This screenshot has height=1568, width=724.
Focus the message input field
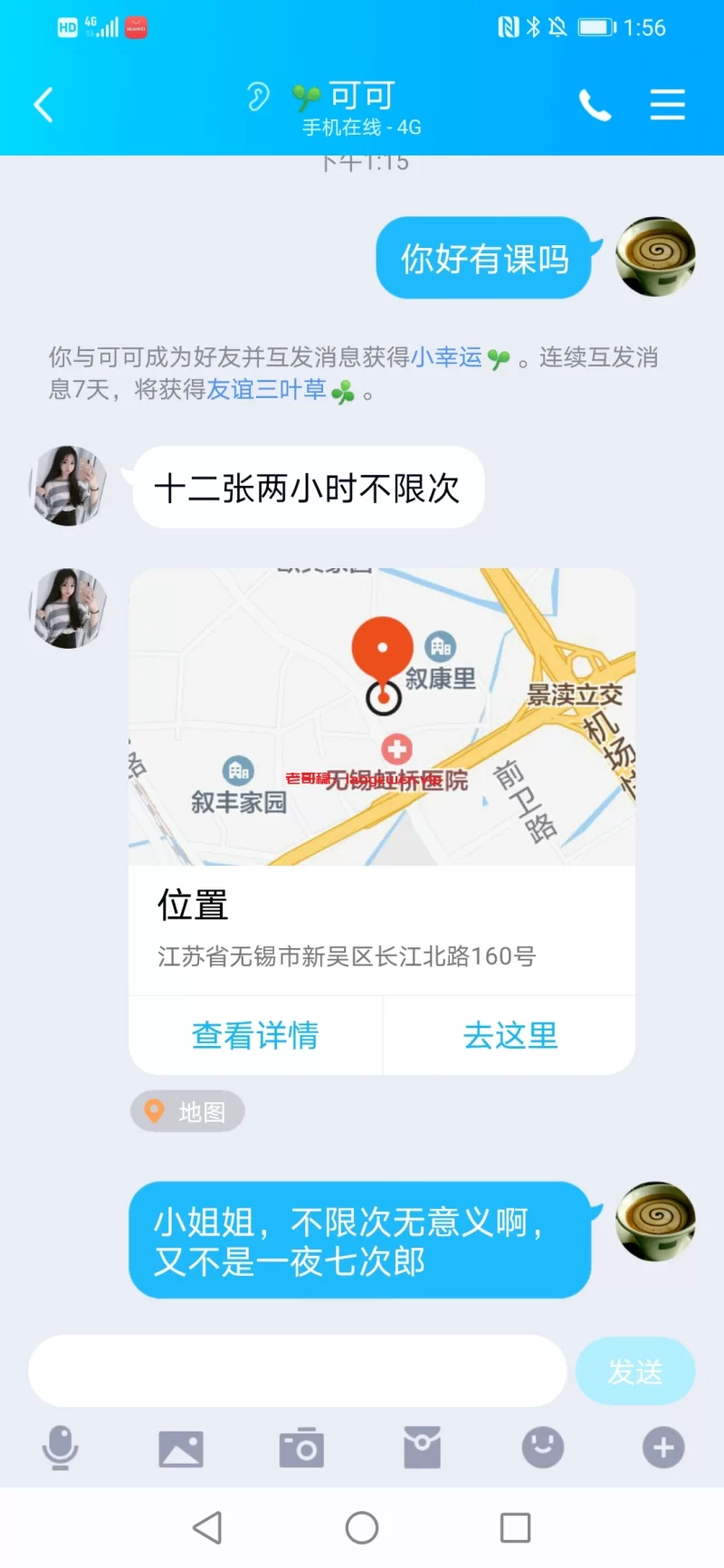click(x=297, y=1371)
